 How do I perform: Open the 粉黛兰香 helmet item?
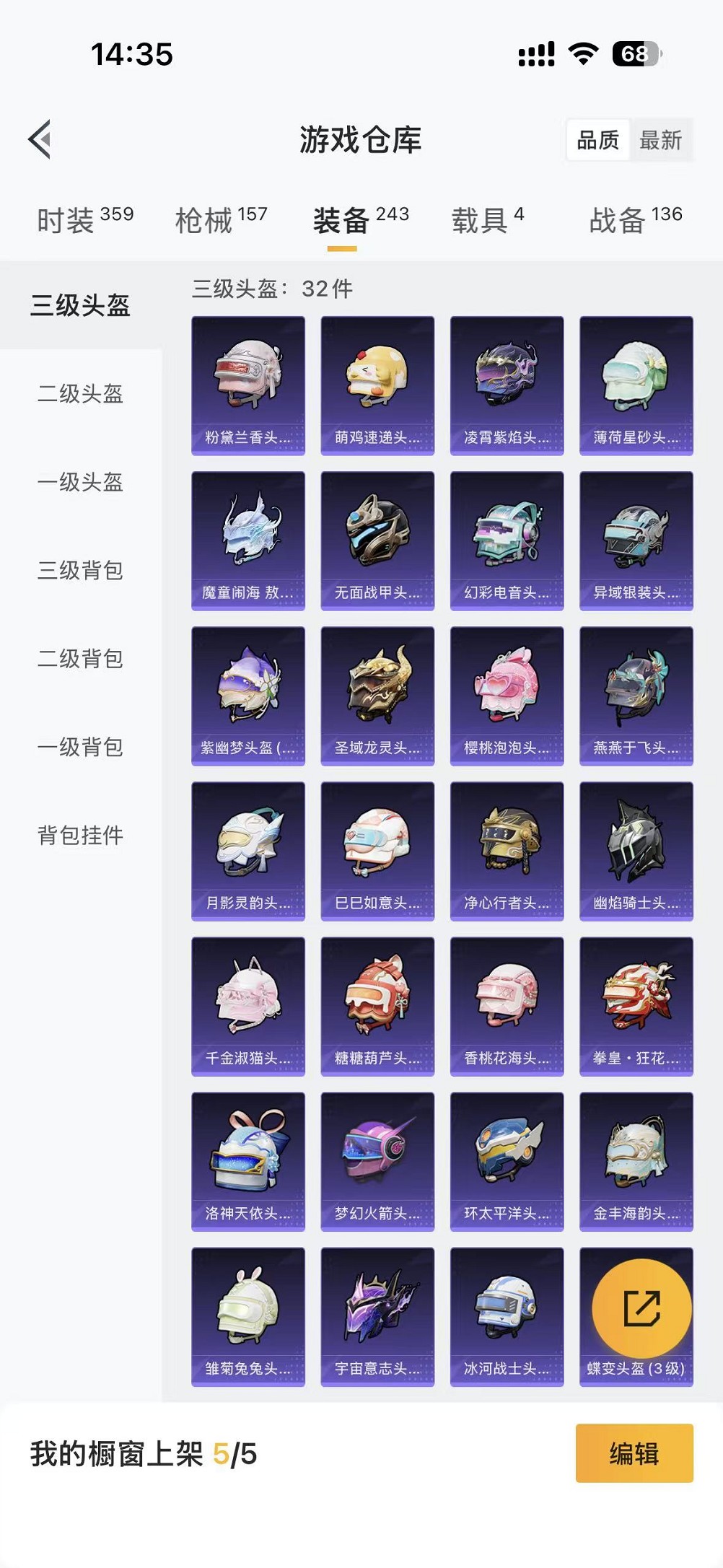pos(248,385)
